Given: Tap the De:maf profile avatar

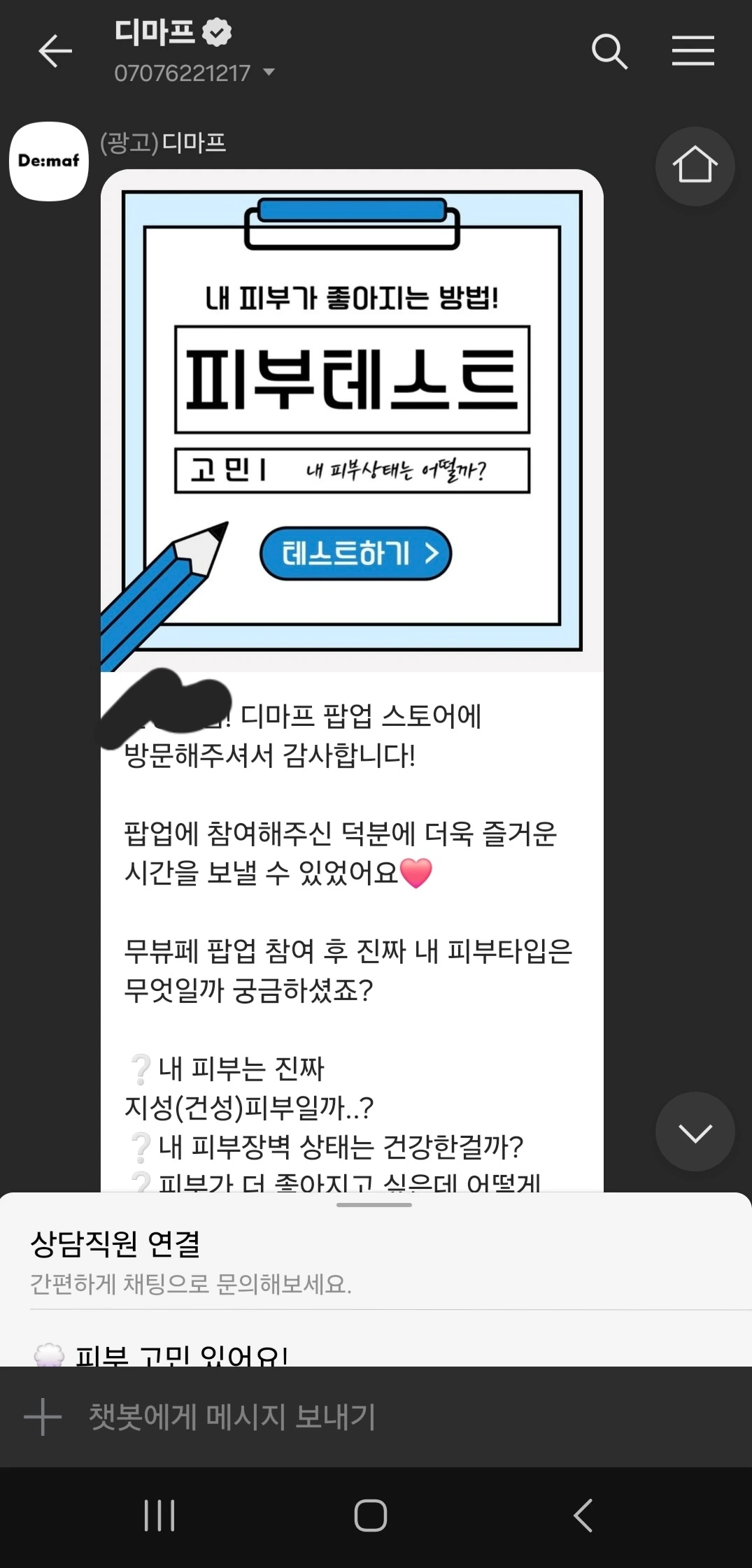Looking at the screenshot, I should coord(49,161).
